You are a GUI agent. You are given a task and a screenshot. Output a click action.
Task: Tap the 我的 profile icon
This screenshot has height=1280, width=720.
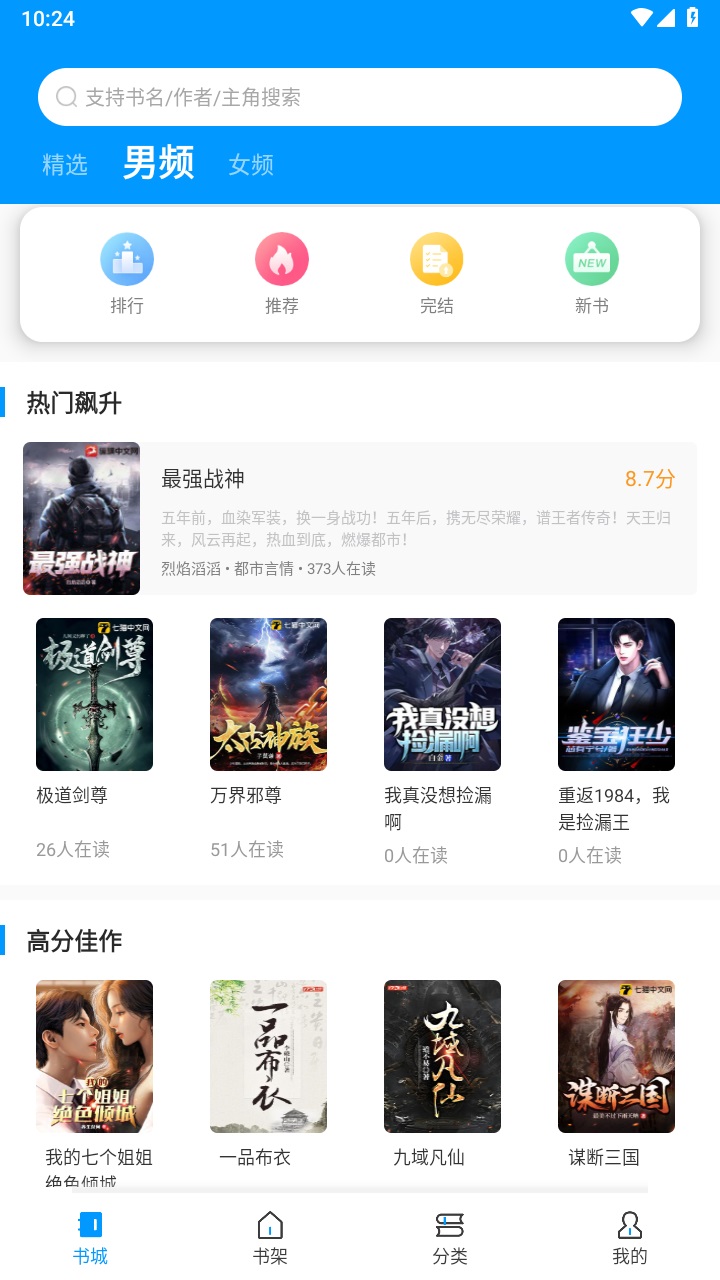pos(628,1224)
